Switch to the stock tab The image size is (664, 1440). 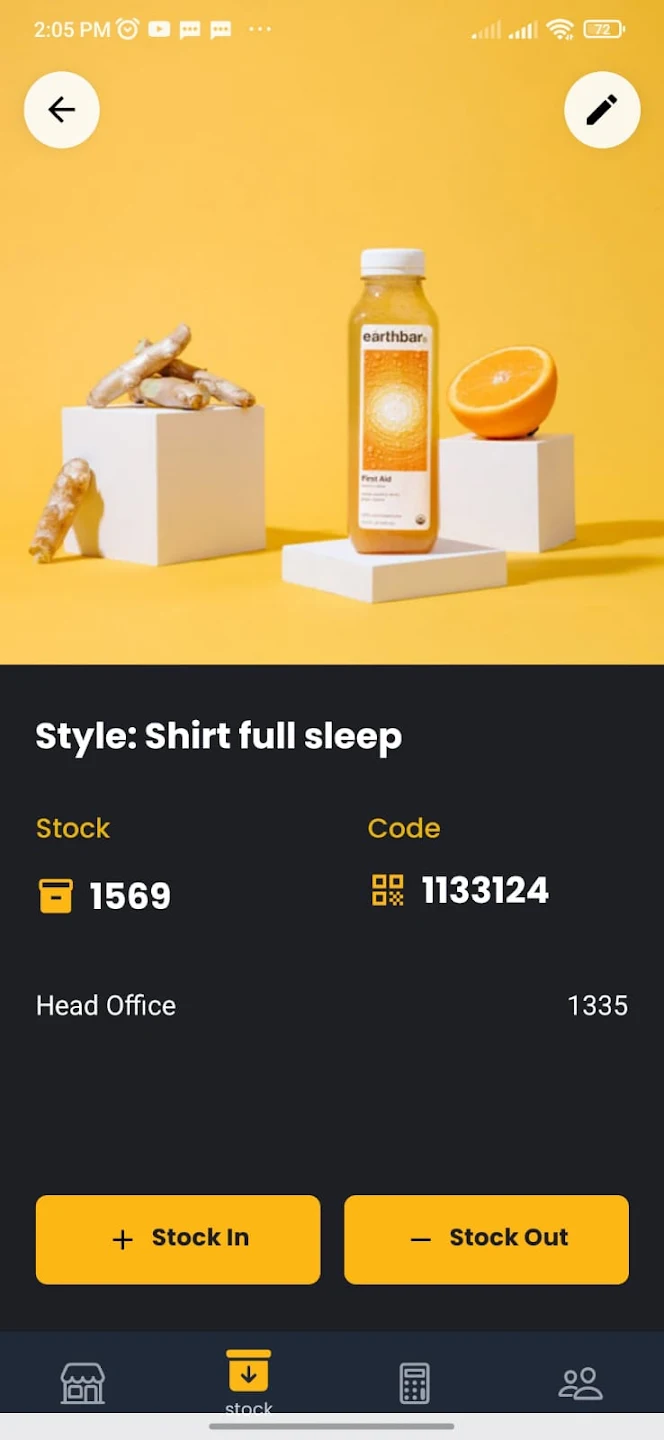(249, 1378)
